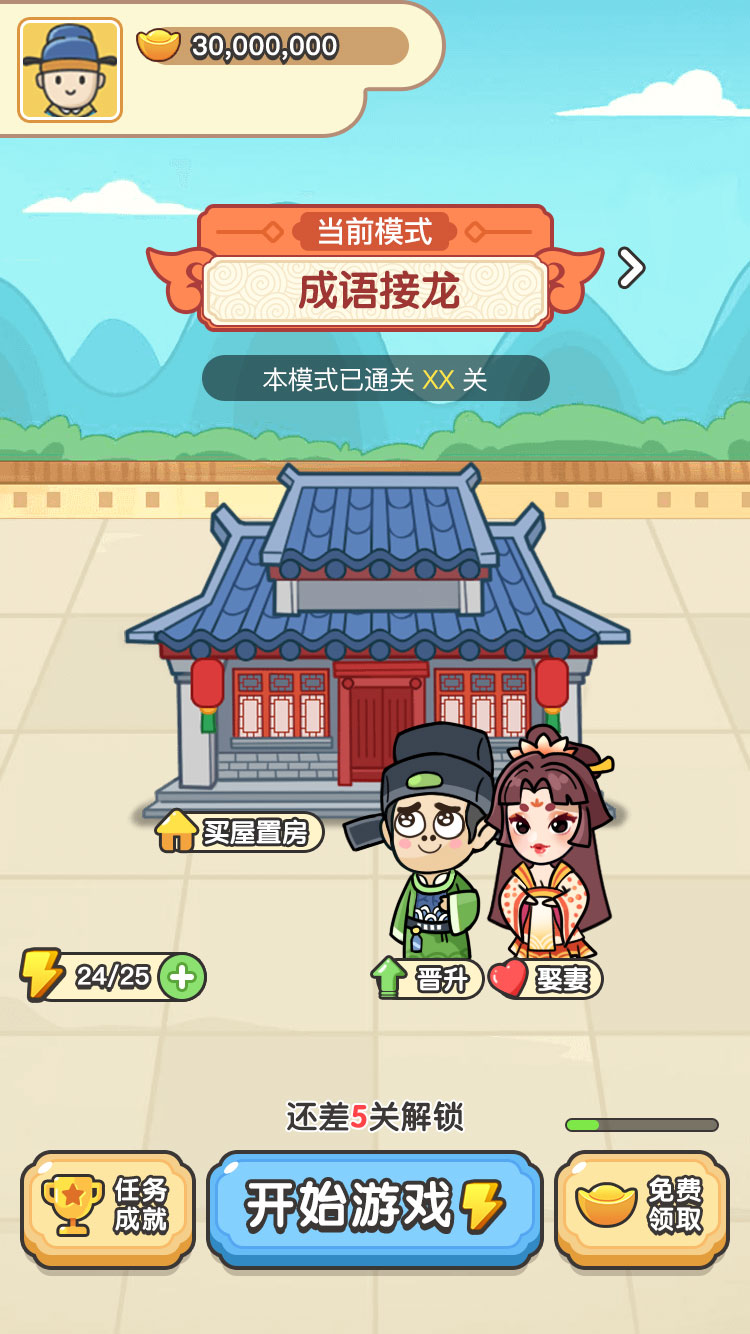Click the gold ingot on 免费领取
This screenshot has height=1334, width=750.
(x=607, y=1204)
